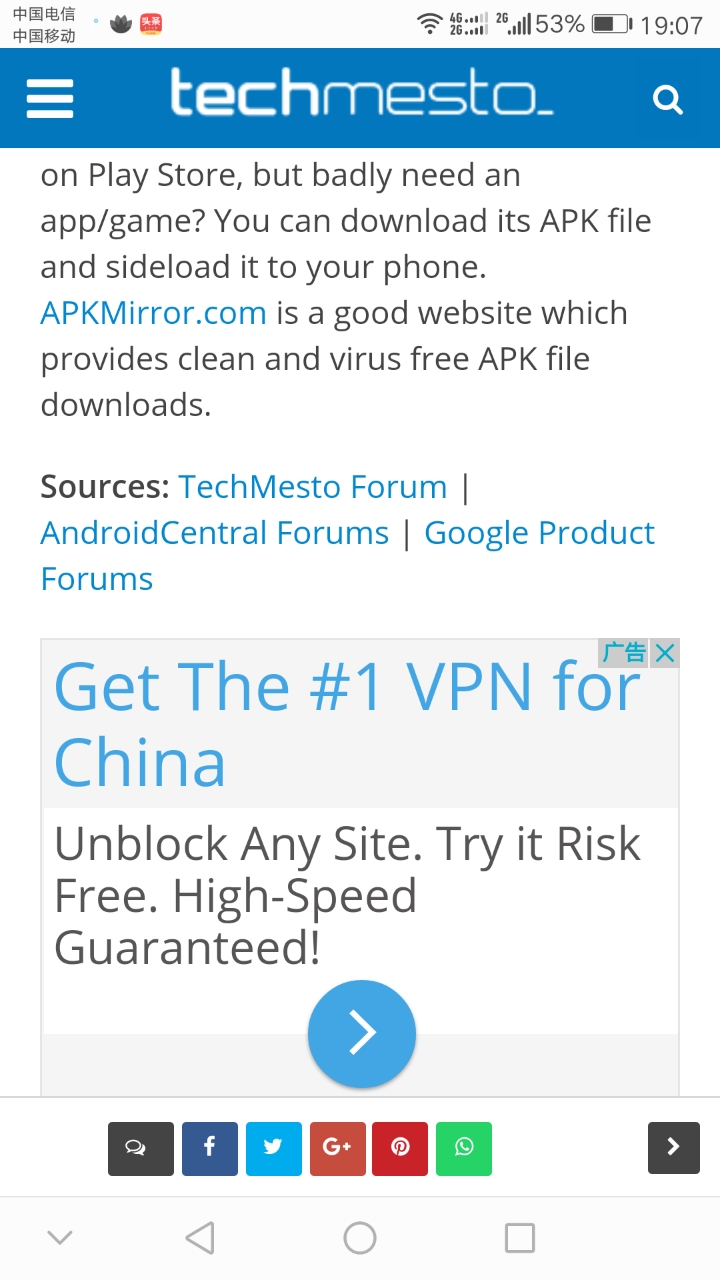Open the search on TechMesto
Image resolution: width=720 pixels, height=1280 pixels.
tap(667, 98)
